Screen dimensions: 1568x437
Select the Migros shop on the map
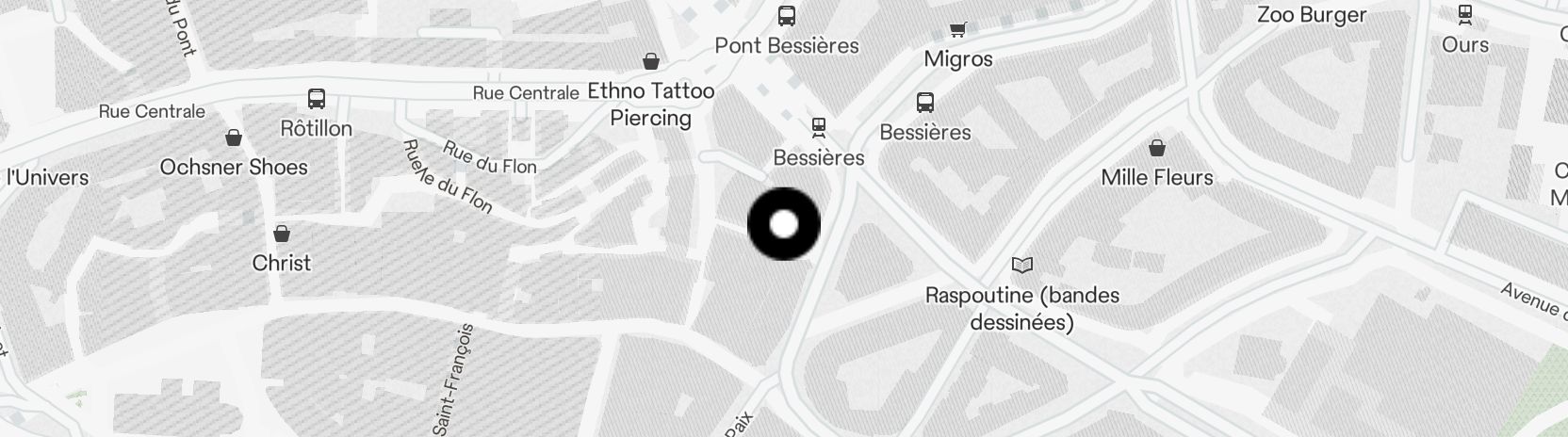point(958,31)
